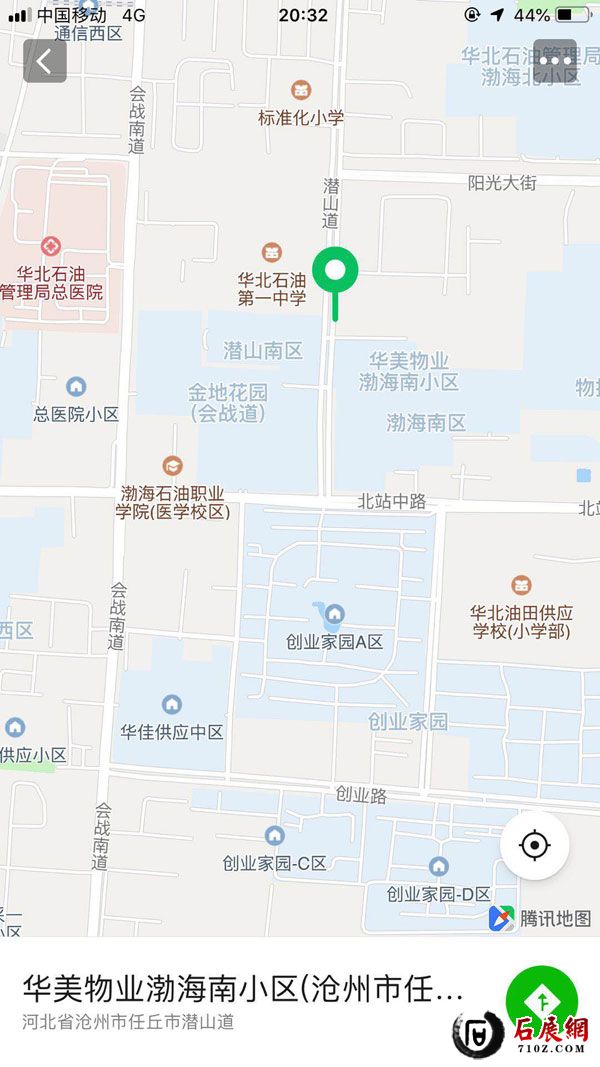Open the three-dot overflow menu
Image resolution: width=600 pixels, height=1067 pixels.
point(554,61)
